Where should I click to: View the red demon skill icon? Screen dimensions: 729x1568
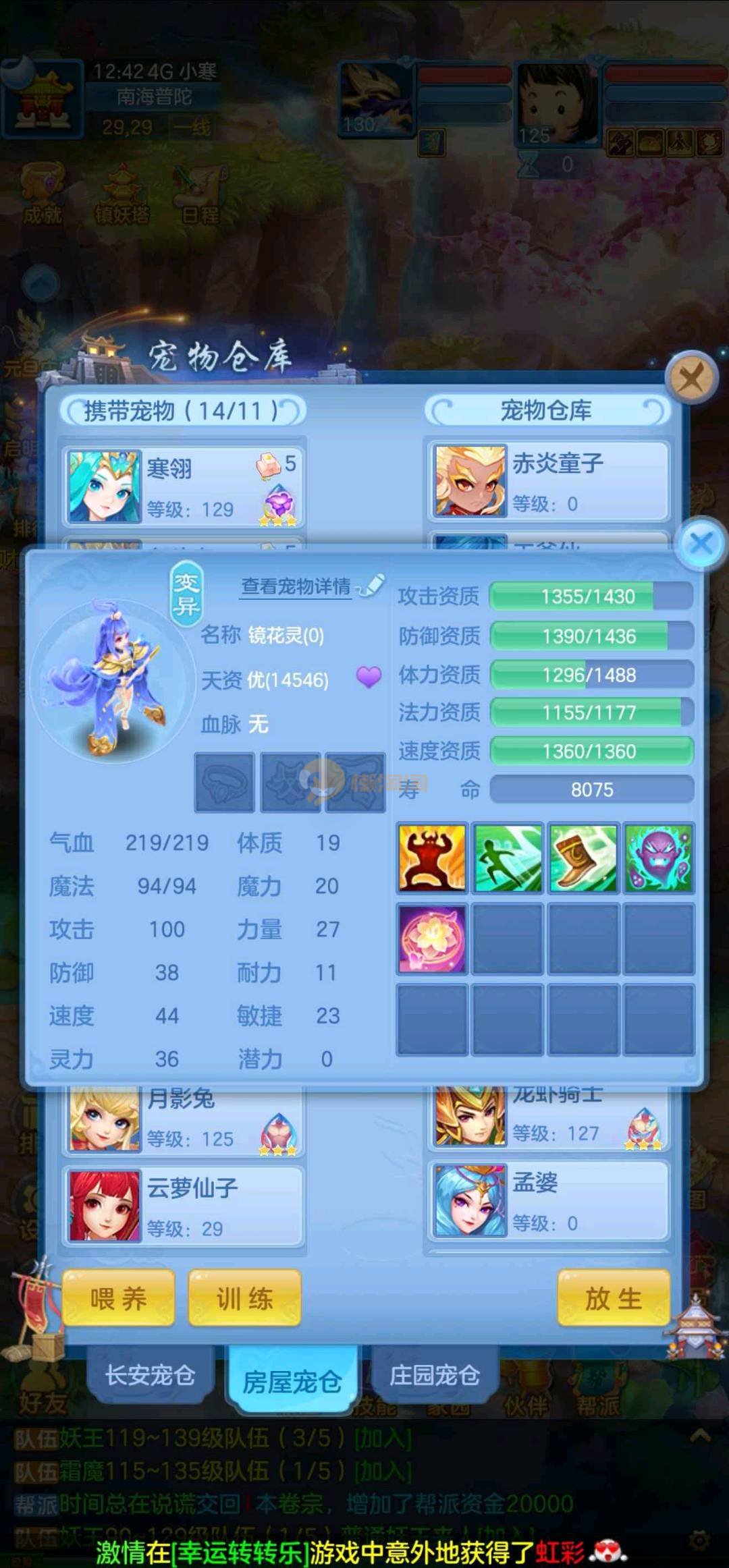click(432, 858)
